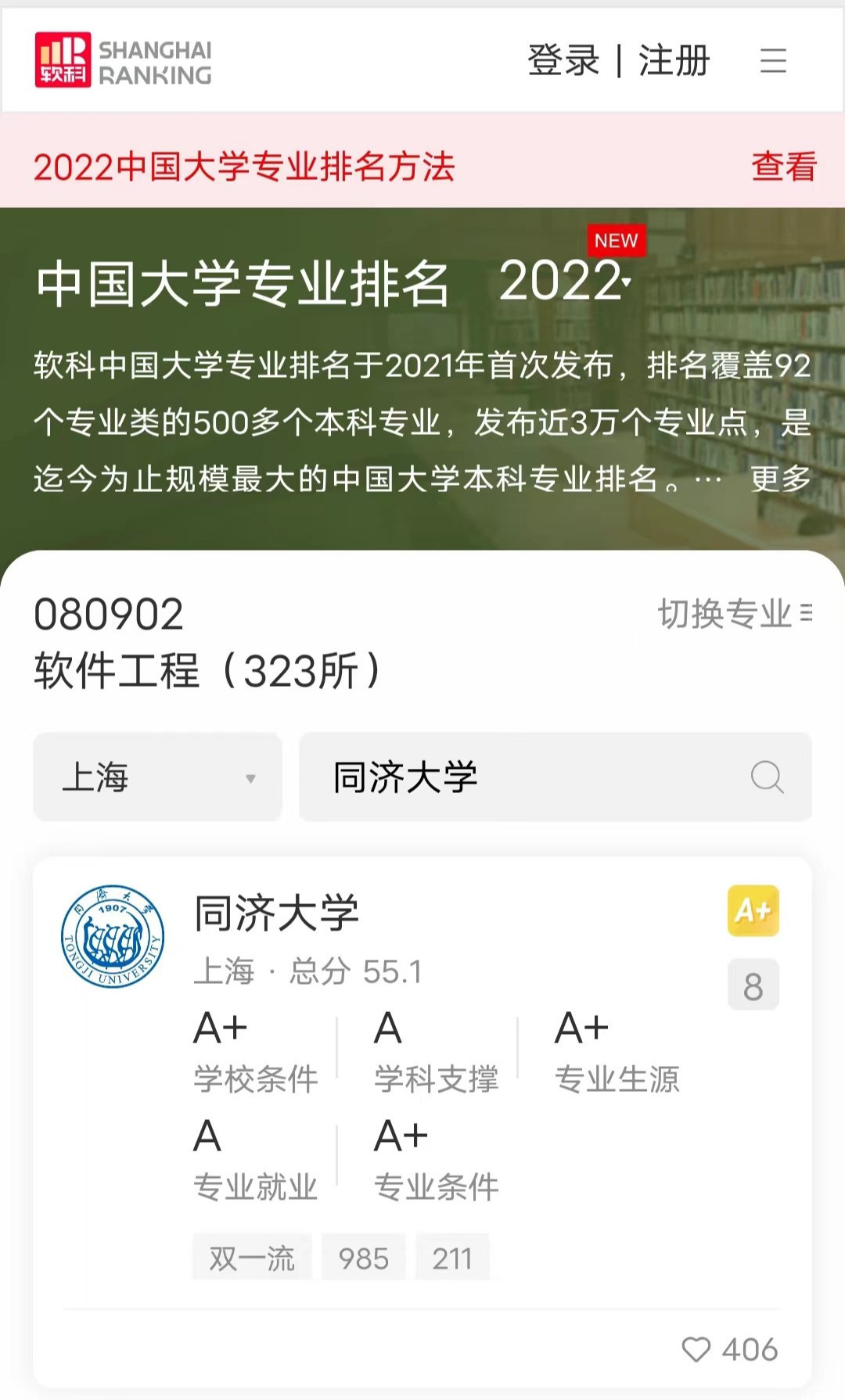
Task: Tap 注册 to register
Action: (x=674, y=60)
